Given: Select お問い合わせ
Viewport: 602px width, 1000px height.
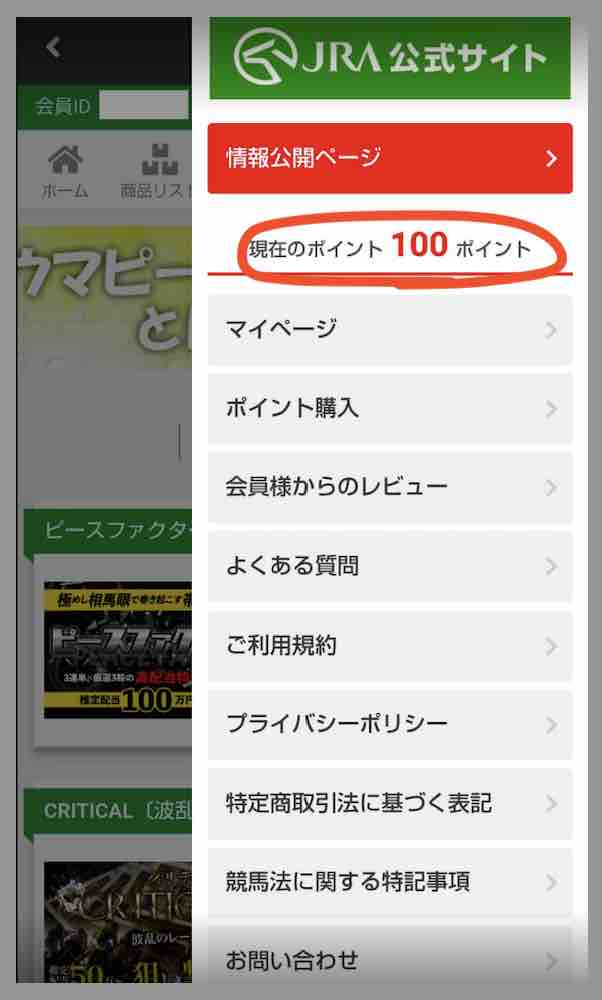Looking at the screenshot, I should [390, 960].
